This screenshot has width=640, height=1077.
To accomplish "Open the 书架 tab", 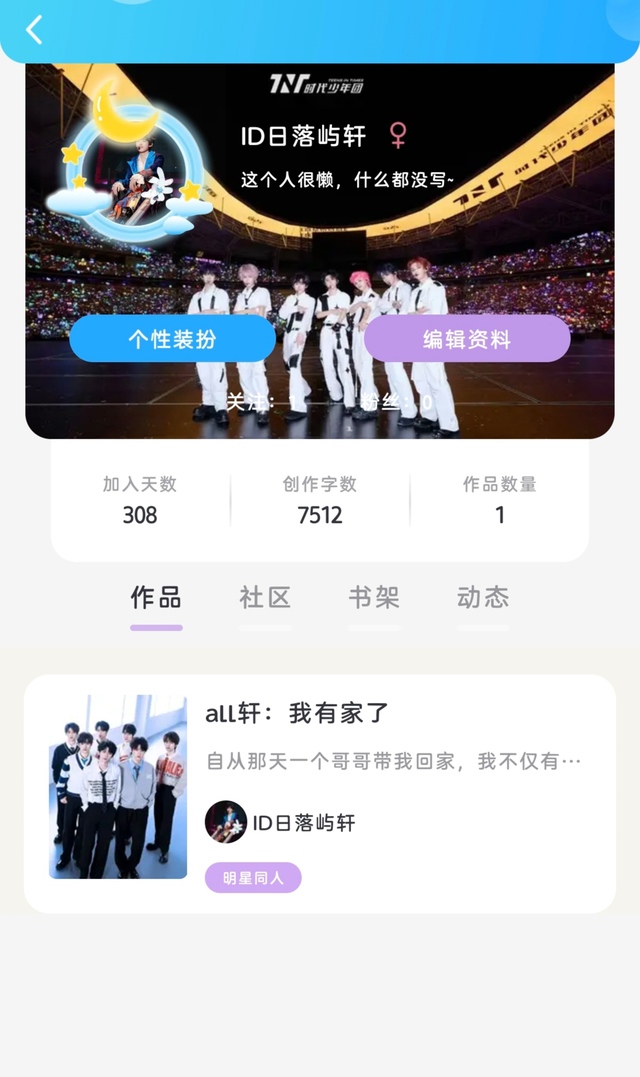I will click(x=374, y=598).
